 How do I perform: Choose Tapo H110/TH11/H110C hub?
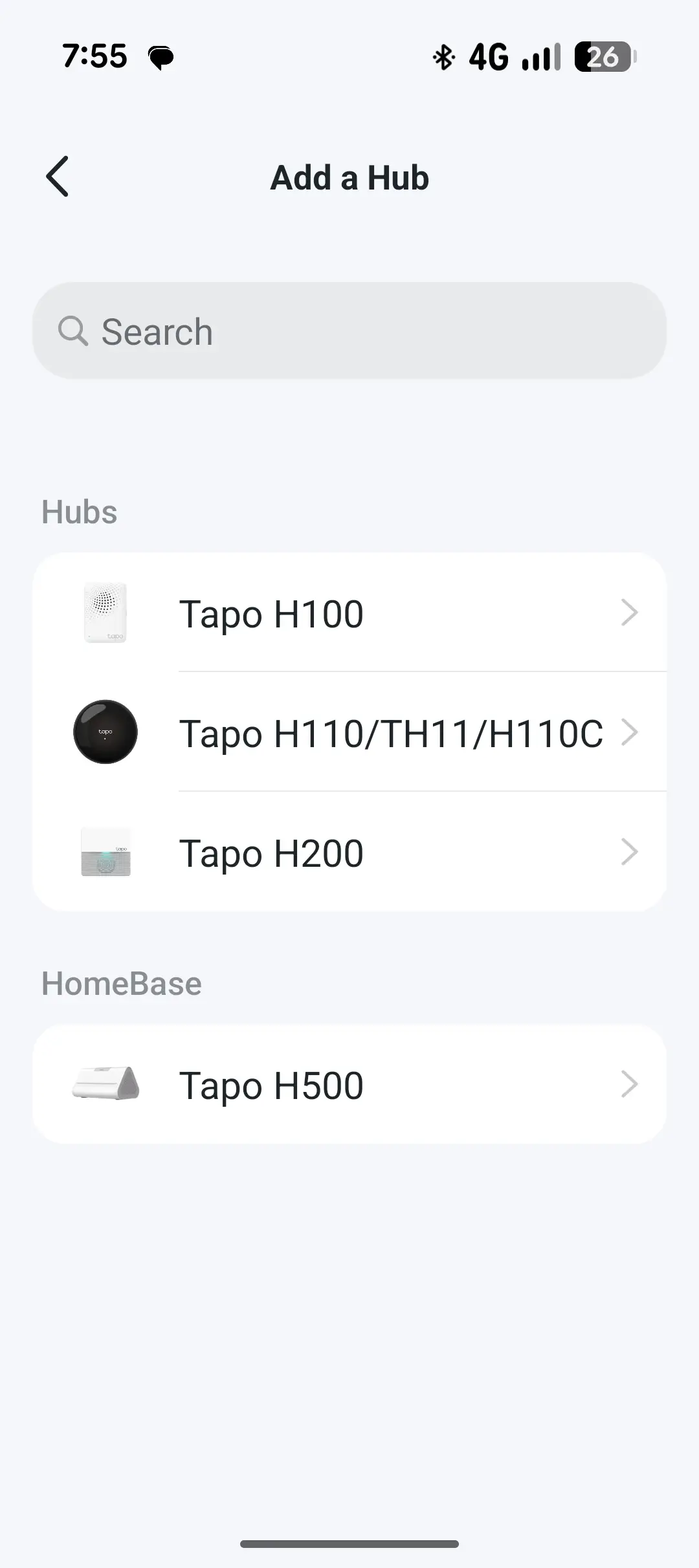(x=349, y=732)
